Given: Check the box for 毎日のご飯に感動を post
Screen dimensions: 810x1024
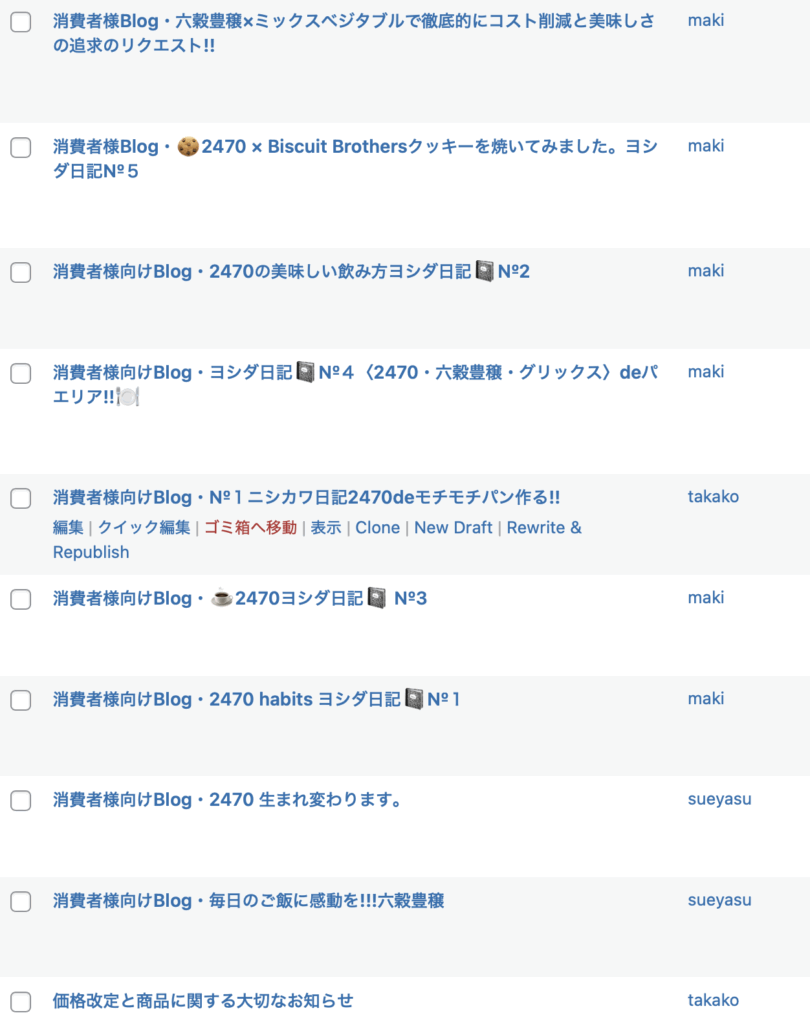Looking at the screenshot, I should [21, 902].
